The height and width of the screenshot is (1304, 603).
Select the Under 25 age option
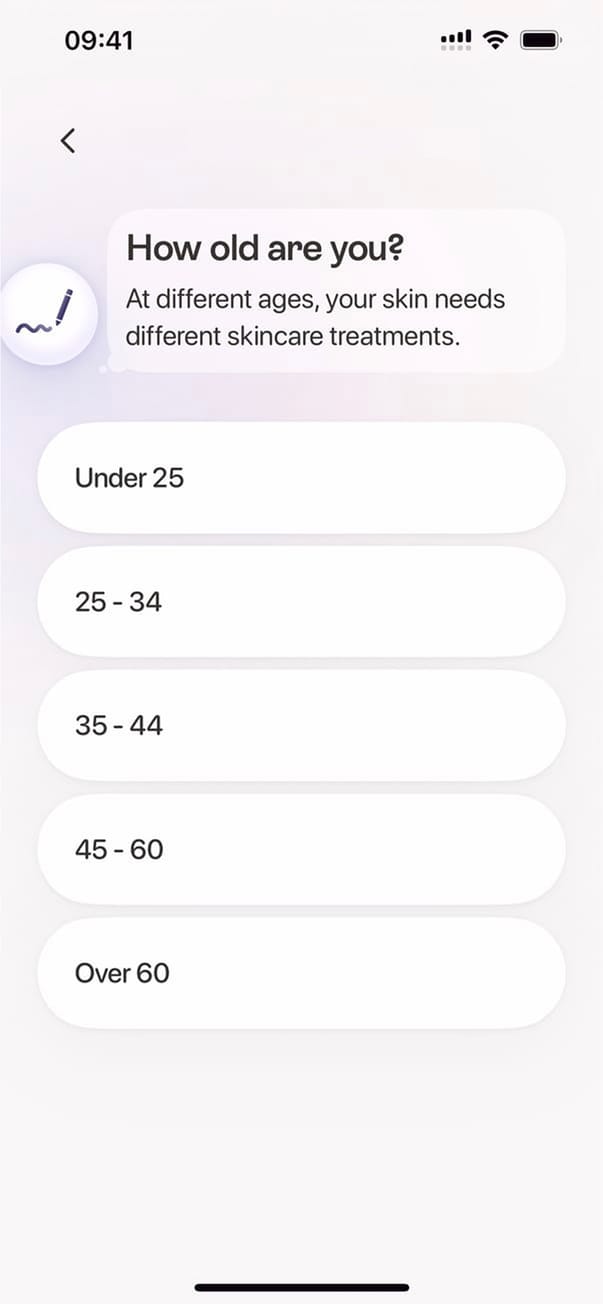[301, 478]
